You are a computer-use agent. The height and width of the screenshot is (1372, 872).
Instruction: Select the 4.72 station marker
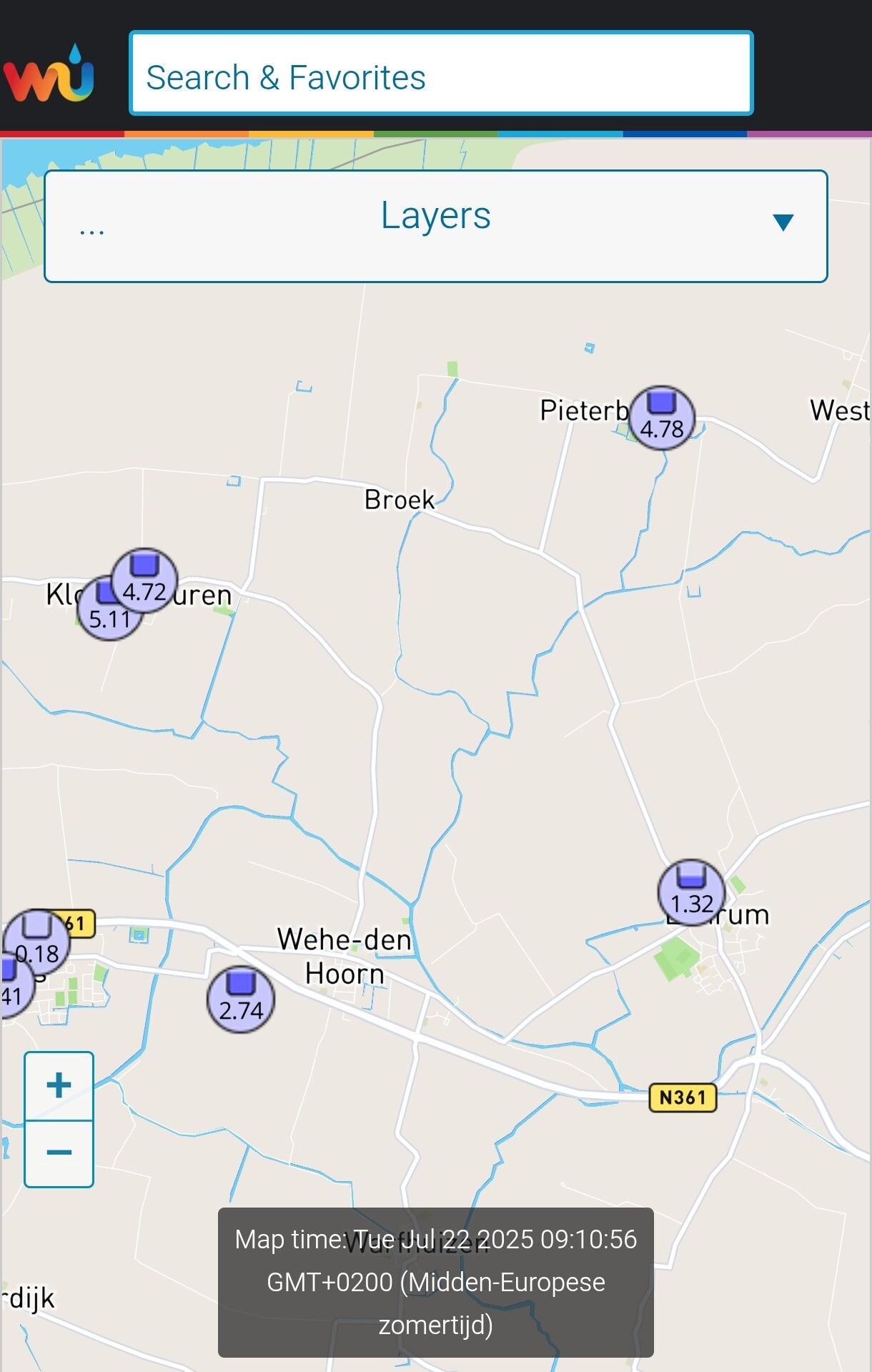(145, 579)
